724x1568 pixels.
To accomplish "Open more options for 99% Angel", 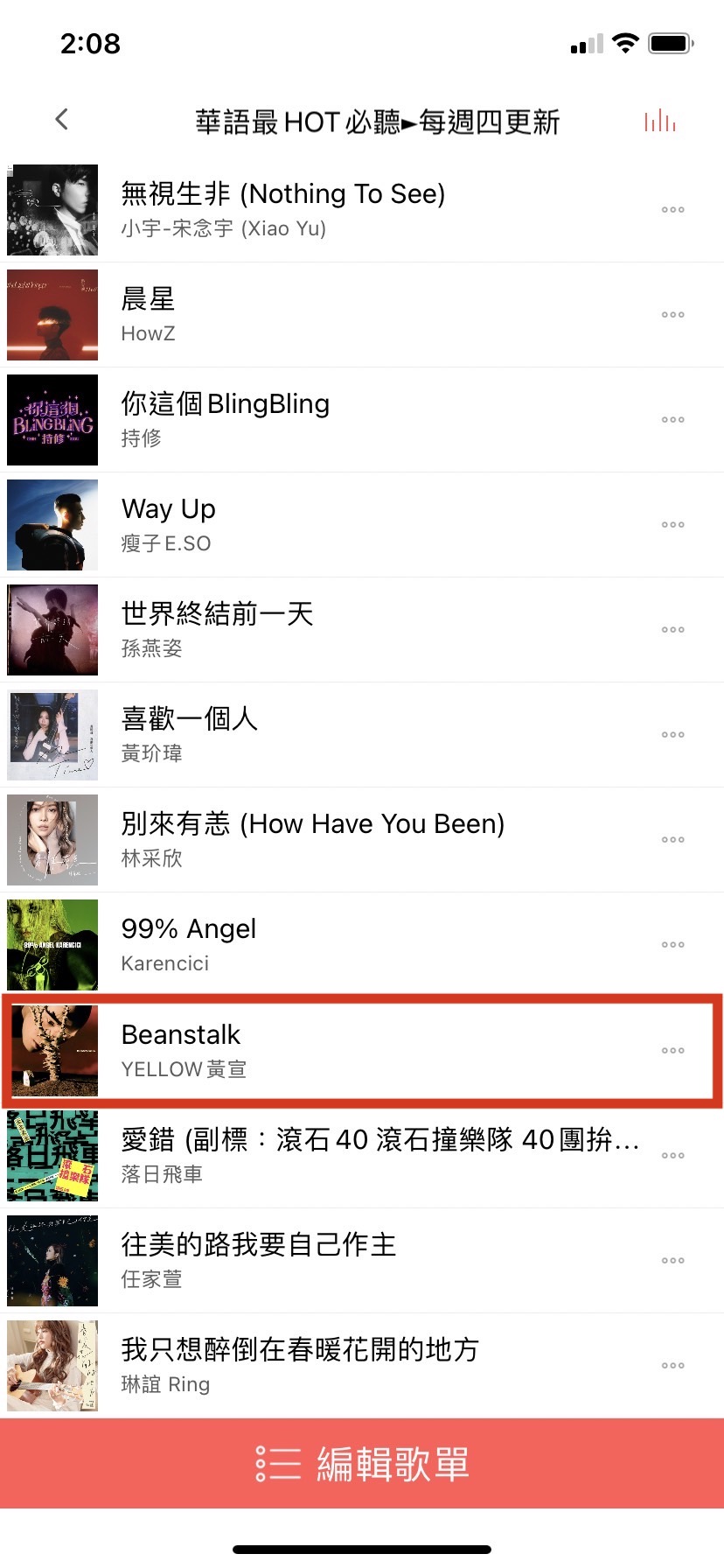I will [x=672, y=945].
